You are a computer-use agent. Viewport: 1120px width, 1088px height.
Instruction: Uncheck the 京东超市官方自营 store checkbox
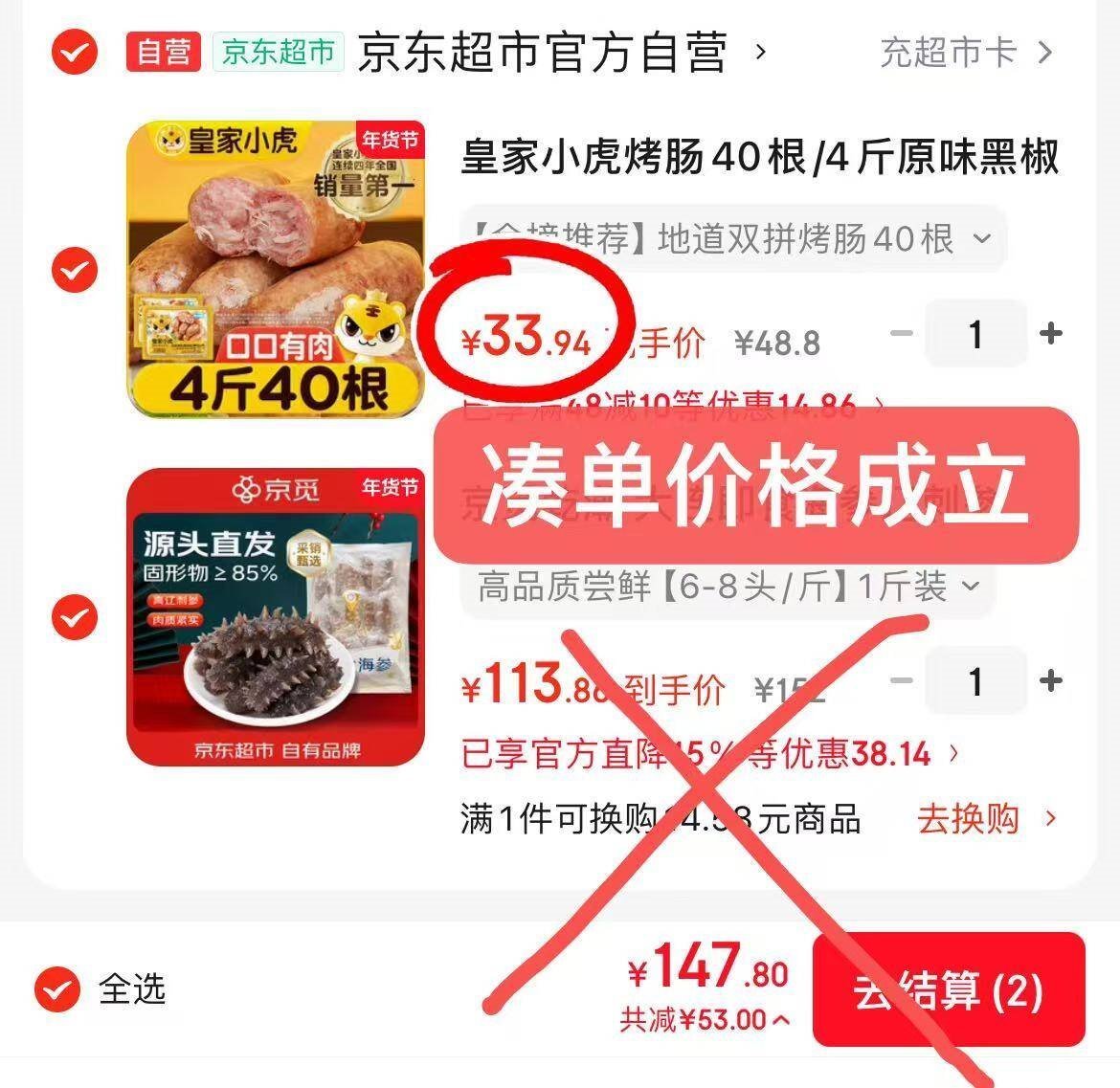[x=75, y=52]
